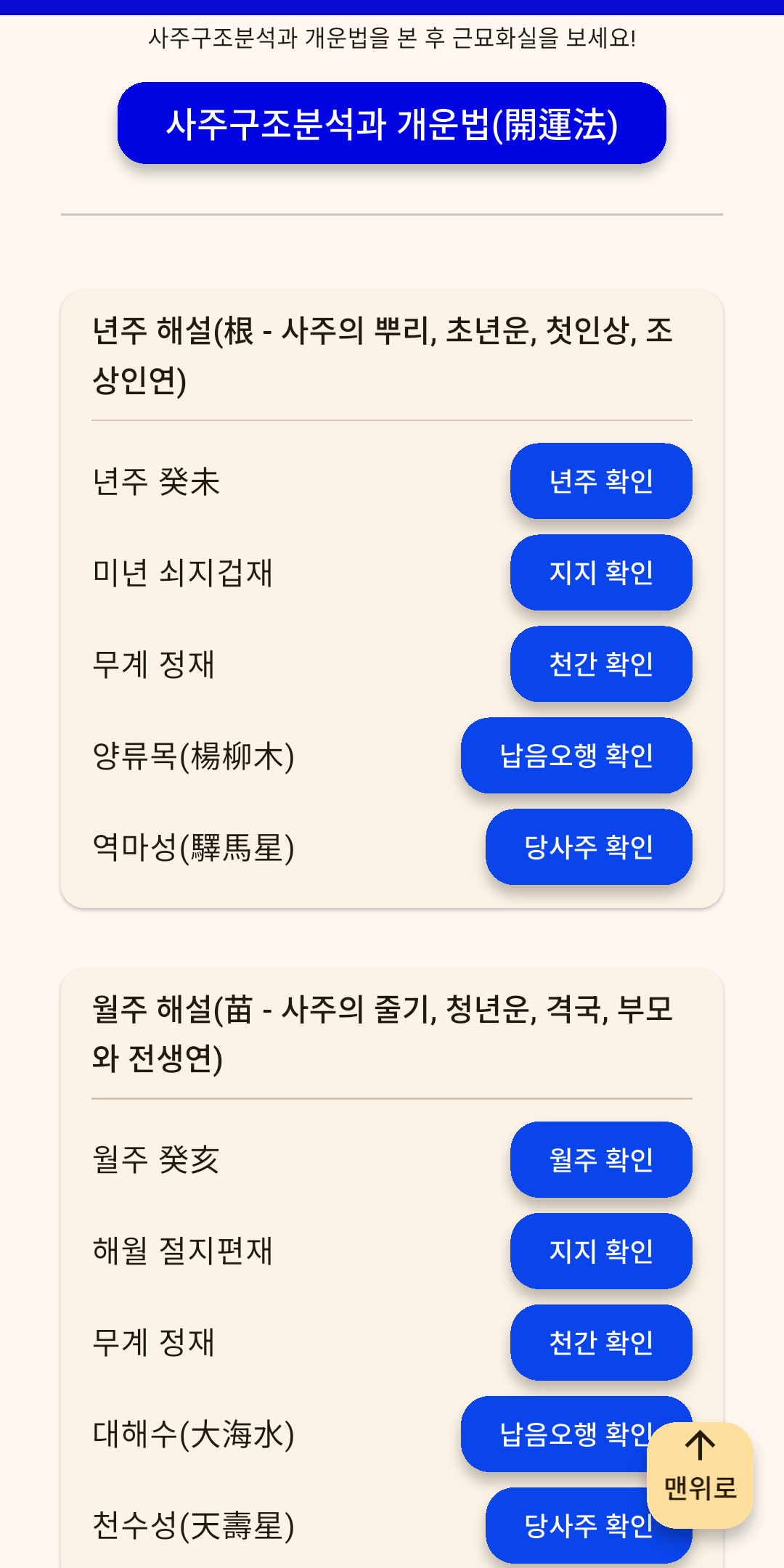Tap 납음오행 확인 for 대해수(大海水)
The width and height of the screenshot is (784, 1568).
point(552,1434)
